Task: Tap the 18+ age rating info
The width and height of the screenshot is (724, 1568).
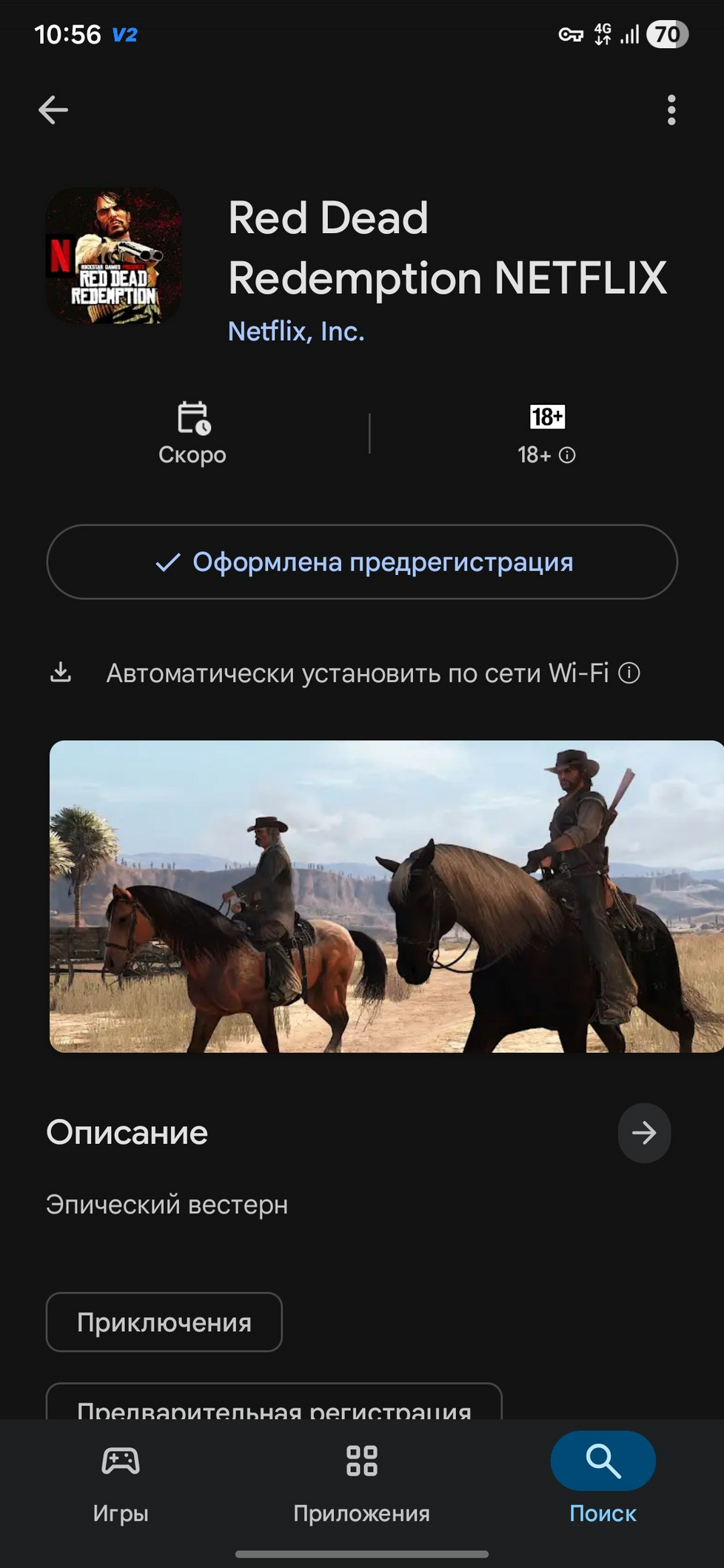Action: point(546,454)
